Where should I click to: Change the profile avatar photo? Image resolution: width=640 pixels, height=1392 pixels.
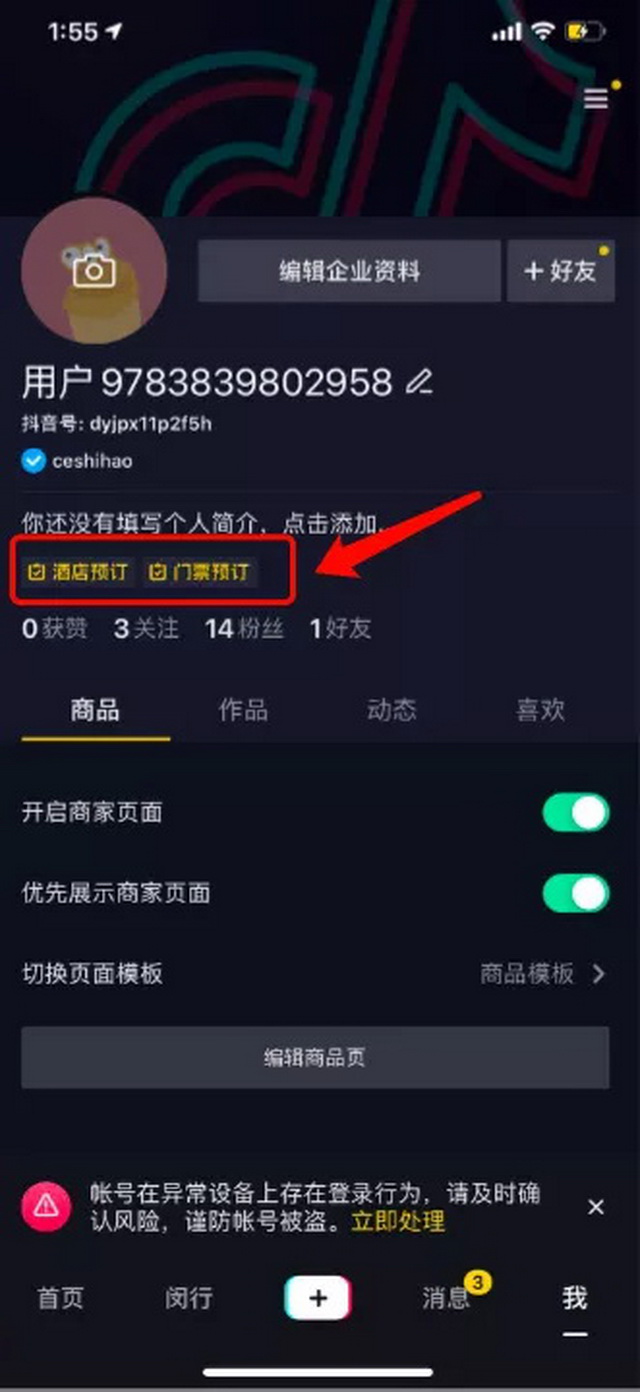point(94,270)
